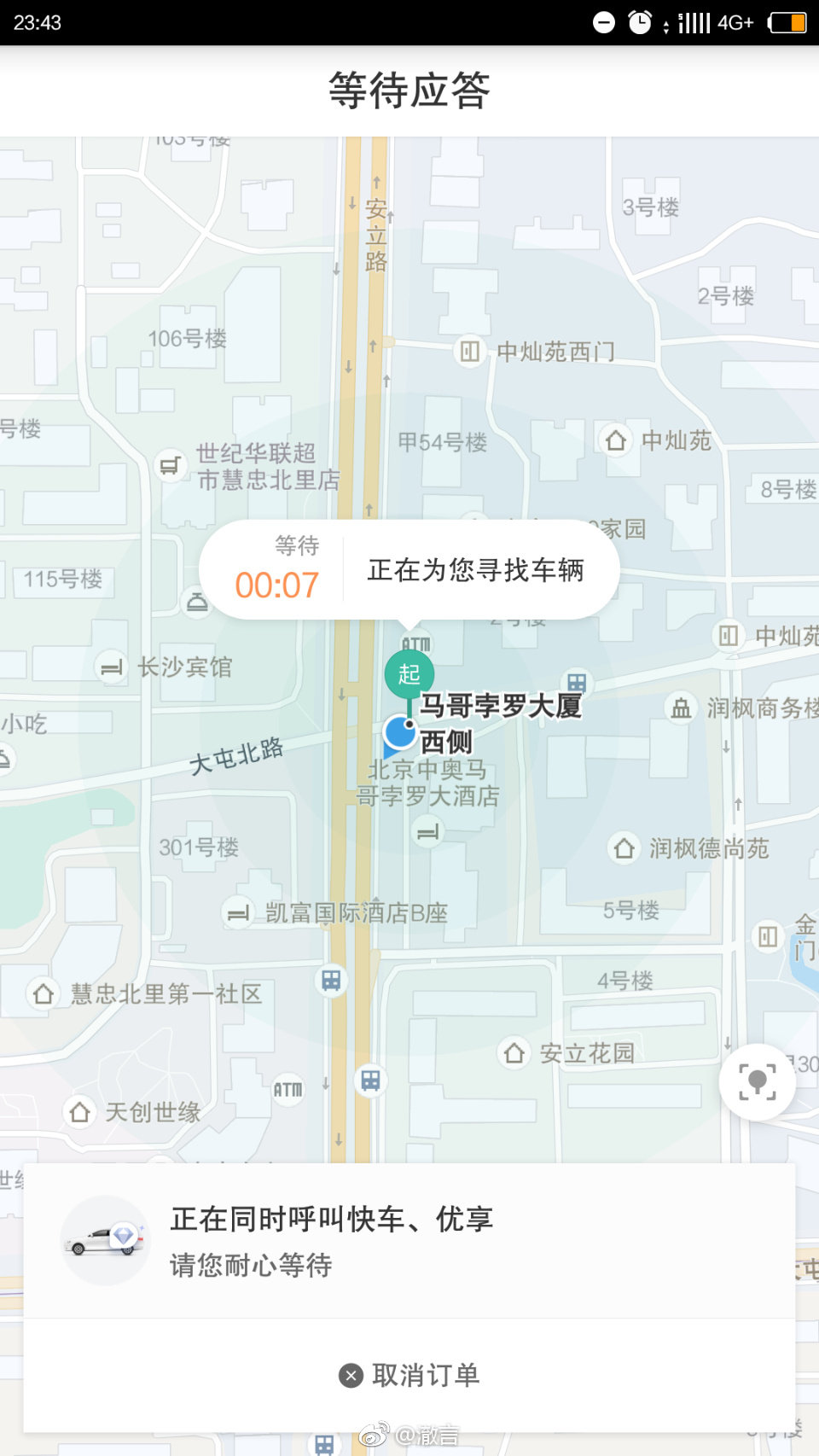
Task: Tap the battery indicator in the status bar
Action: 789,22
